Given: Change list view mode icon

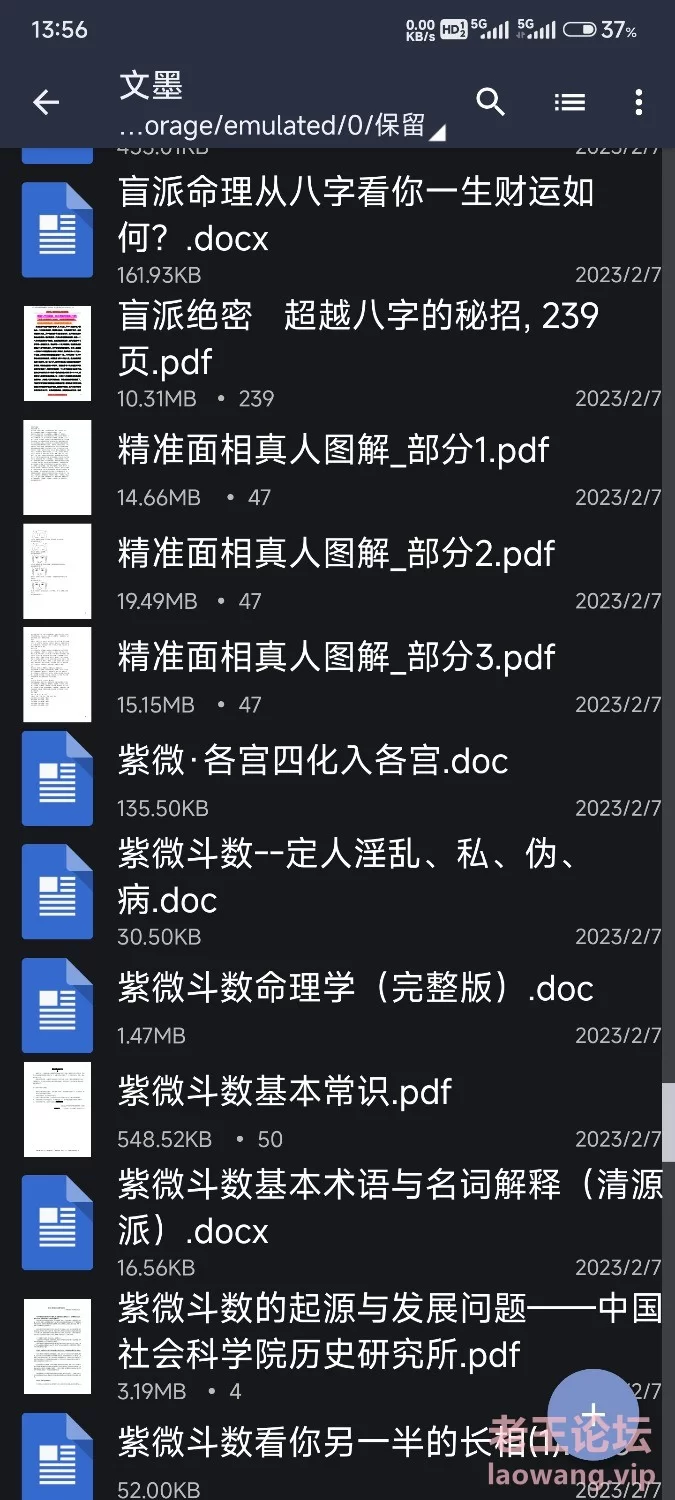Looking at the screenshot, I should pos(569,102).
